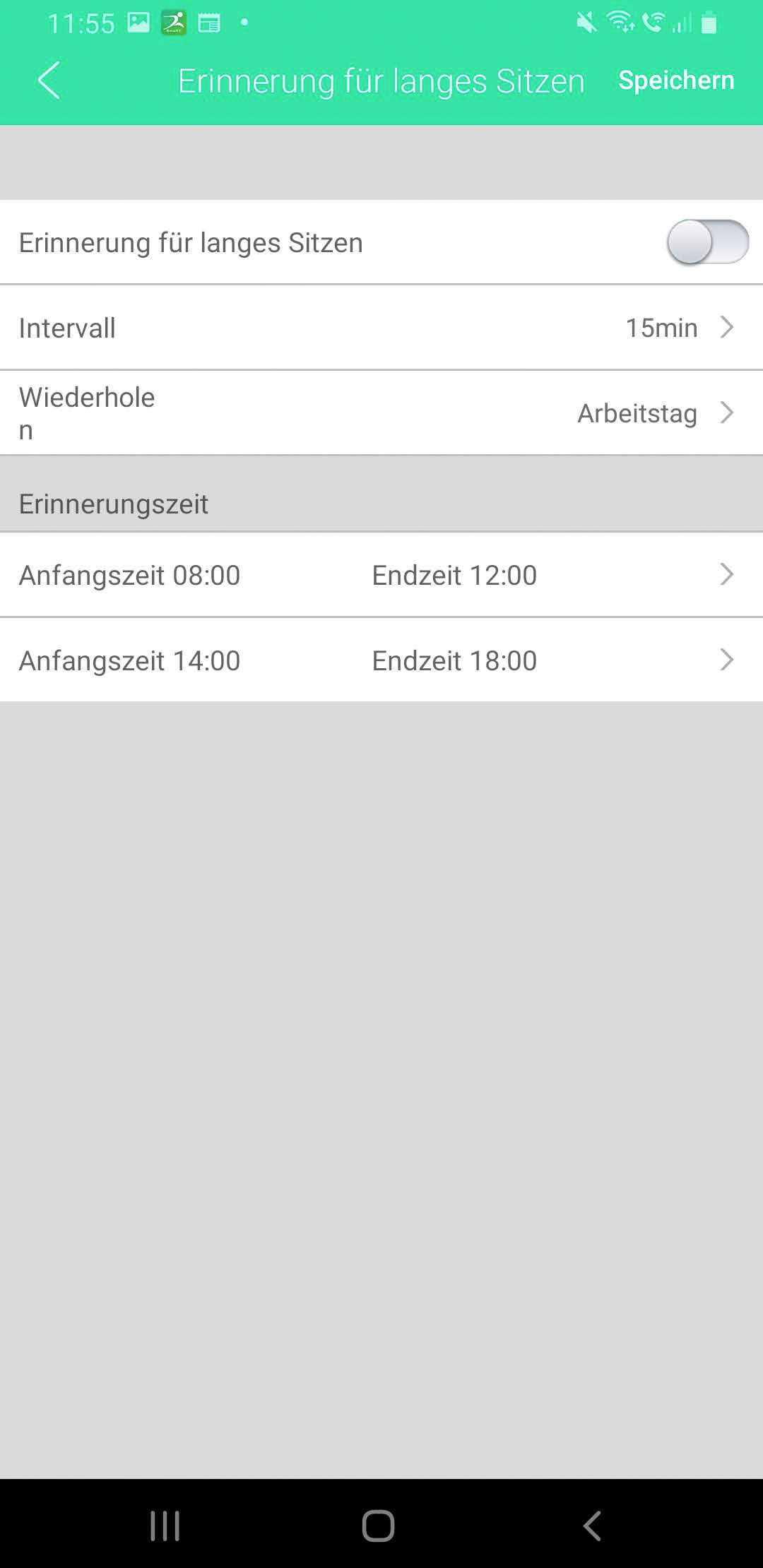This screenshot has height=1568, width=763.
Task: Go back using the header arrow
Action: [x=49, y=80]
